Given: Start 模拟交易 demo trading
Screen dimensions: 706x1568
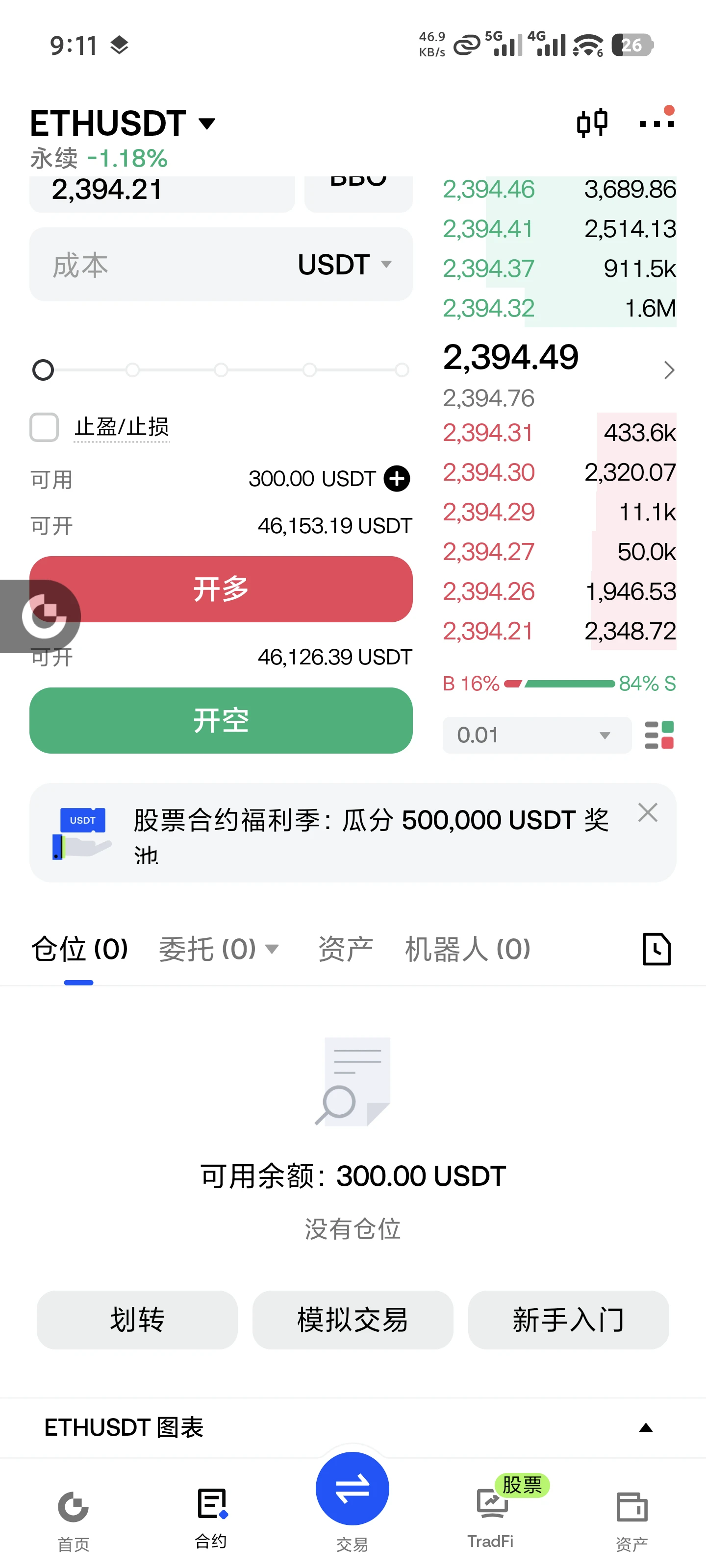Looking at the screenshot, I should pyautogui.click(x=353, y=1320).
